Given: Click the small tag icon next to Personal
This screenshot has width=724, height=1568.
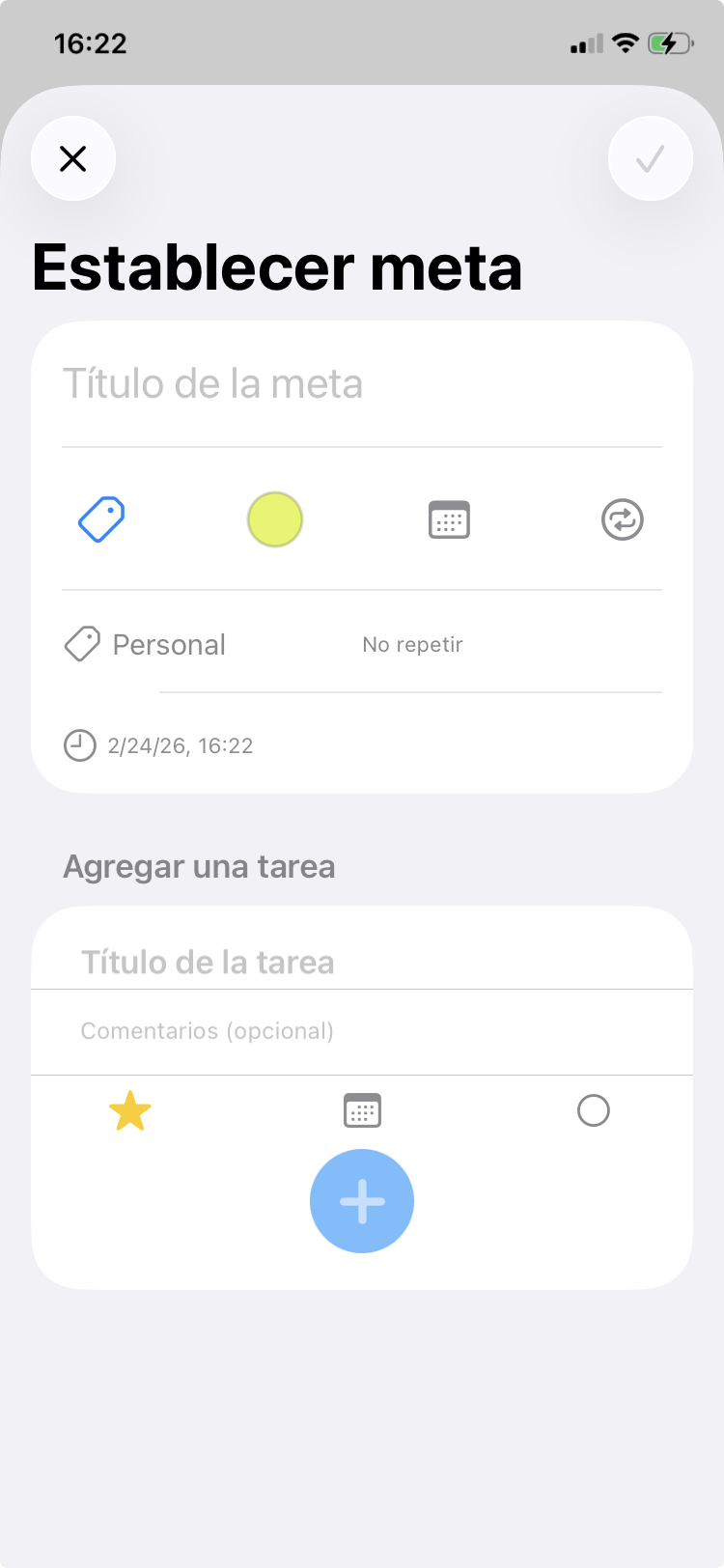Looking at the screenshot, I should tap(82, 644).
